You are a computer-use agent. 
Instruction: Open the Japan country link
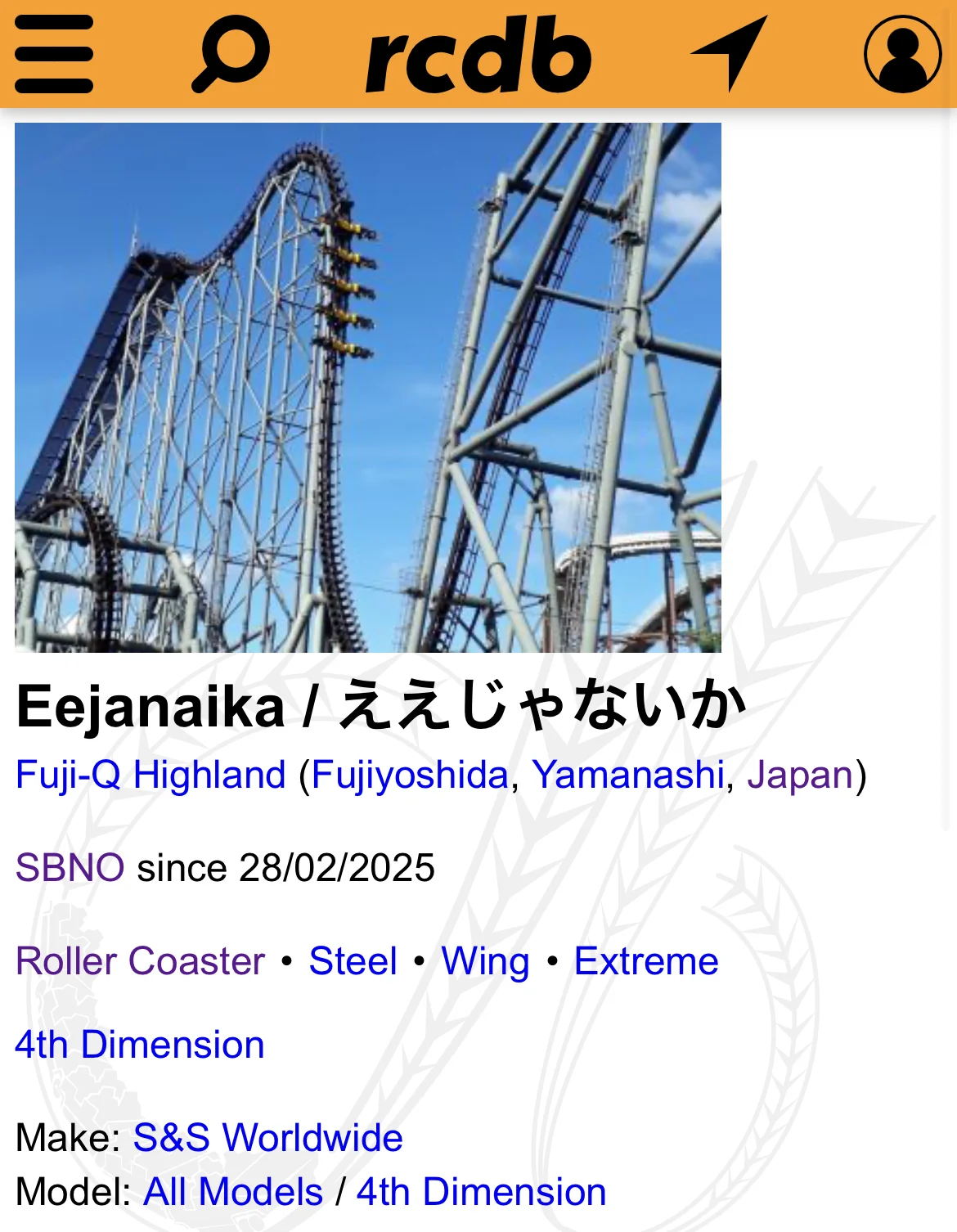800,775
